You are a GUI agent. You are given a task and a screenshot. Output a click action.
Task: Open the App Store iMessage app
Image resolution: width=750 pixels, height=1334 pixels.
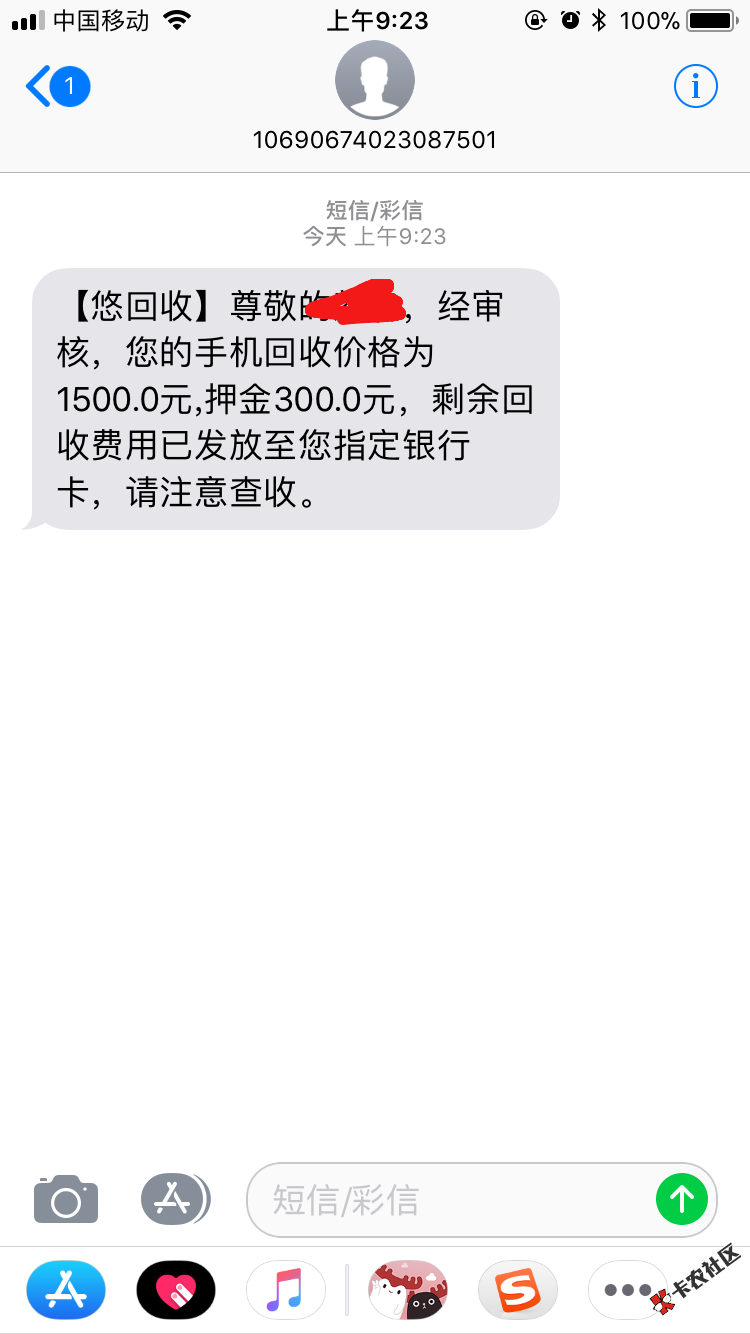tap(66, 1290)
